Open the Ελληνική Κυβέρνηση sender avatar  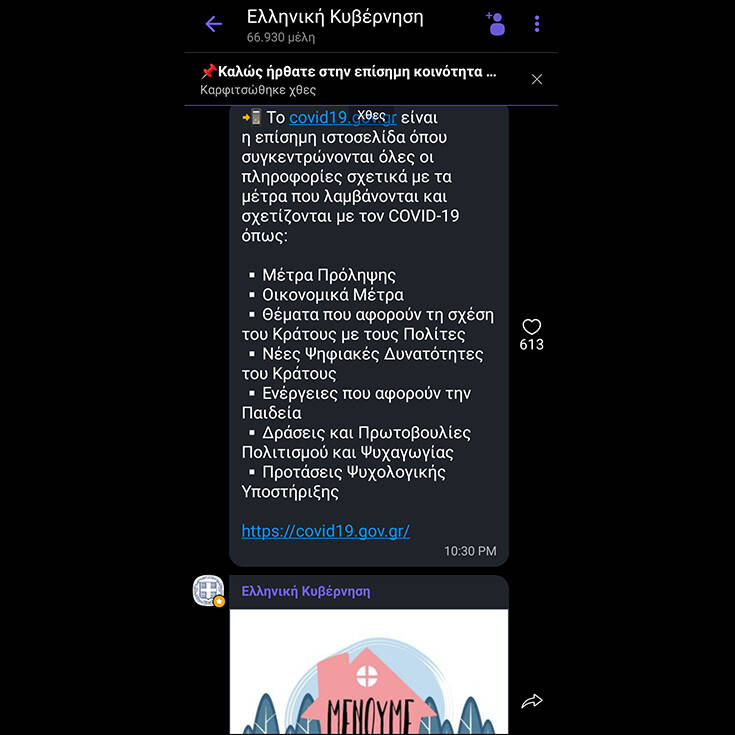208,591
